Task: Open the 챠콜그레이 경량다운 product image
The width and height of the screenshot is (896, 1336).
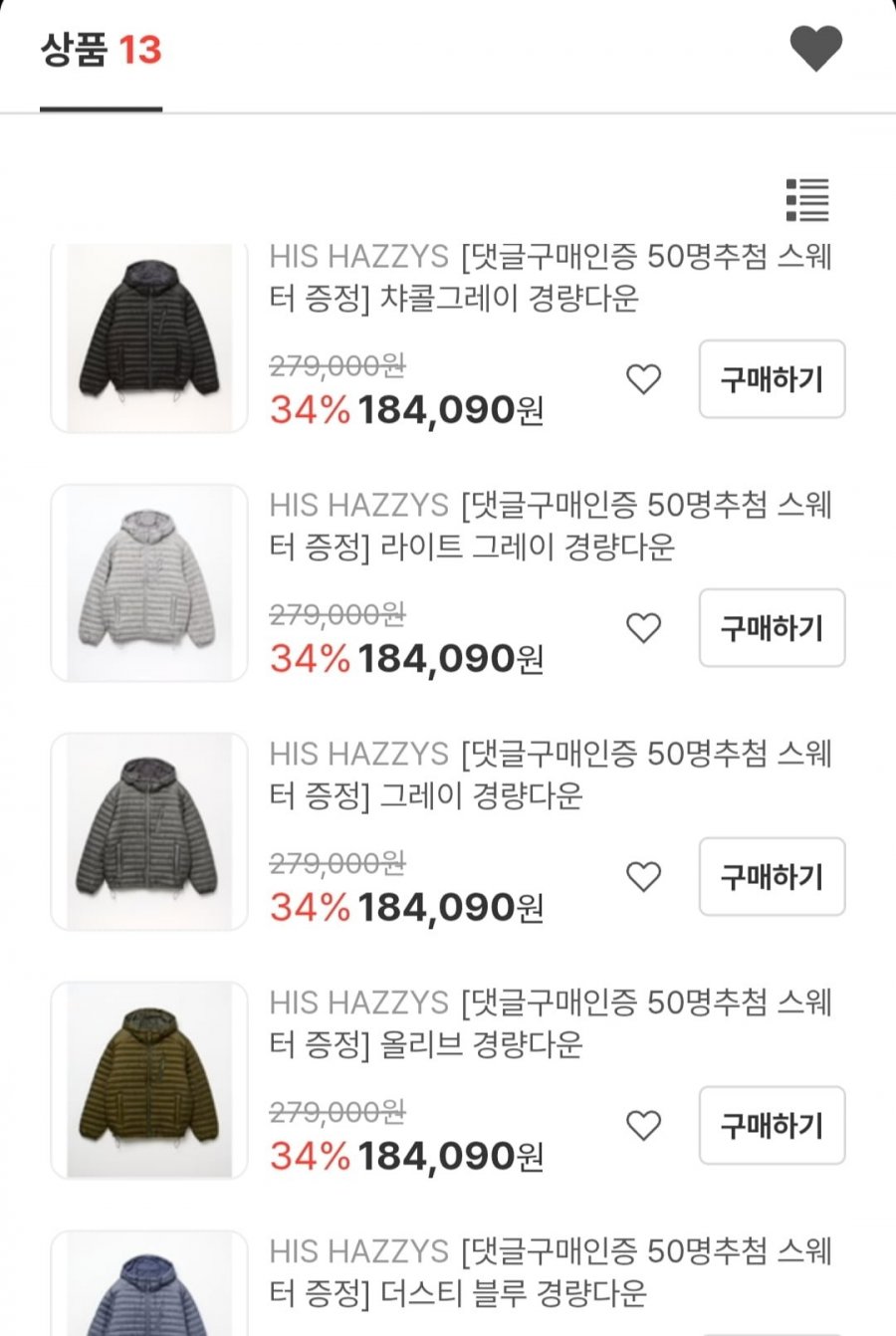Action: point(149,338)
